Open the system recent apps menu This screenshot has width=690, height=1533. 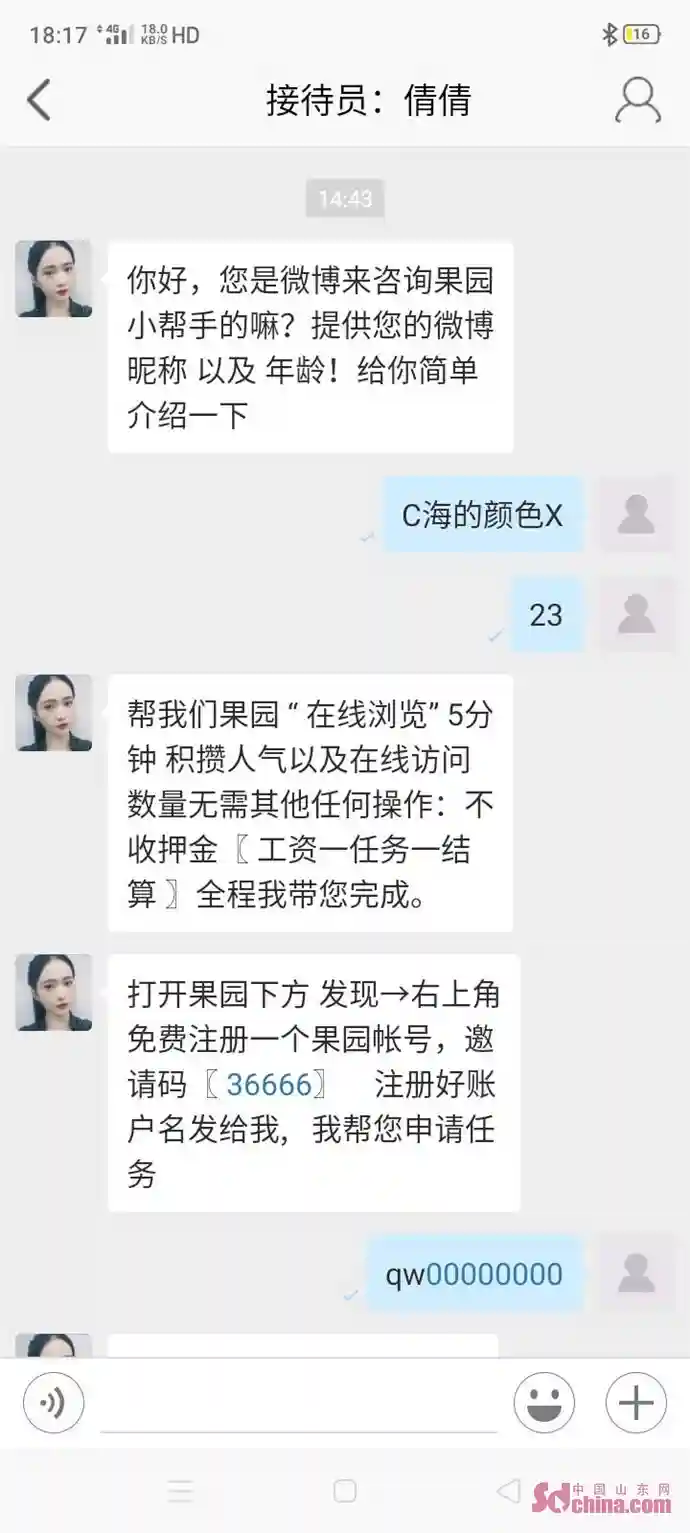181,1491
